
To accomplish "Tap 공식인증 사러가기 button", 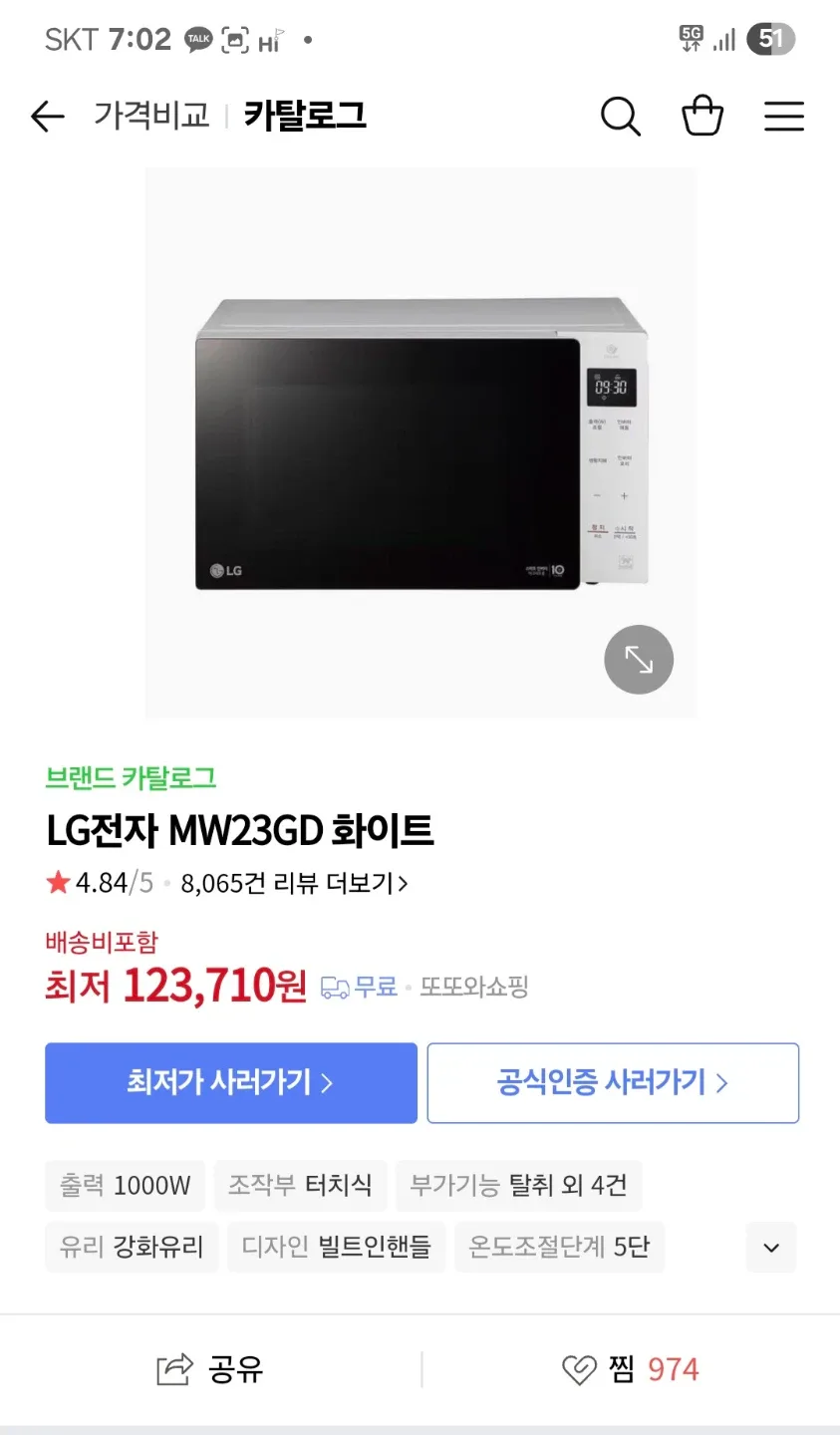I will pyautogui.click(x=613, y=1083).
